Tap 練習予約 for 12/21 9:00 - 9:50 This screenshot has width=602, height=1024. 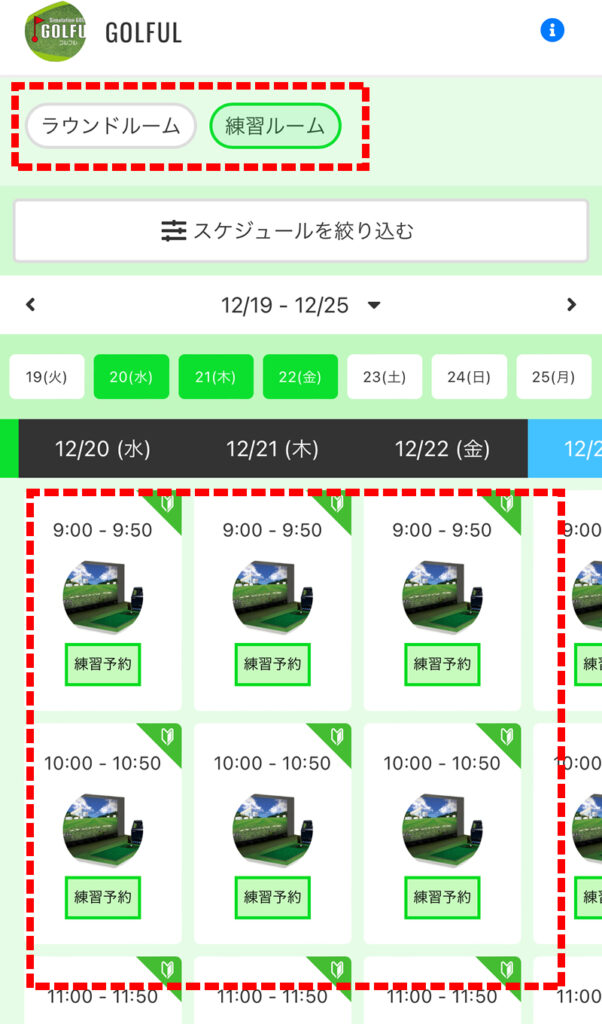(273, 664)
